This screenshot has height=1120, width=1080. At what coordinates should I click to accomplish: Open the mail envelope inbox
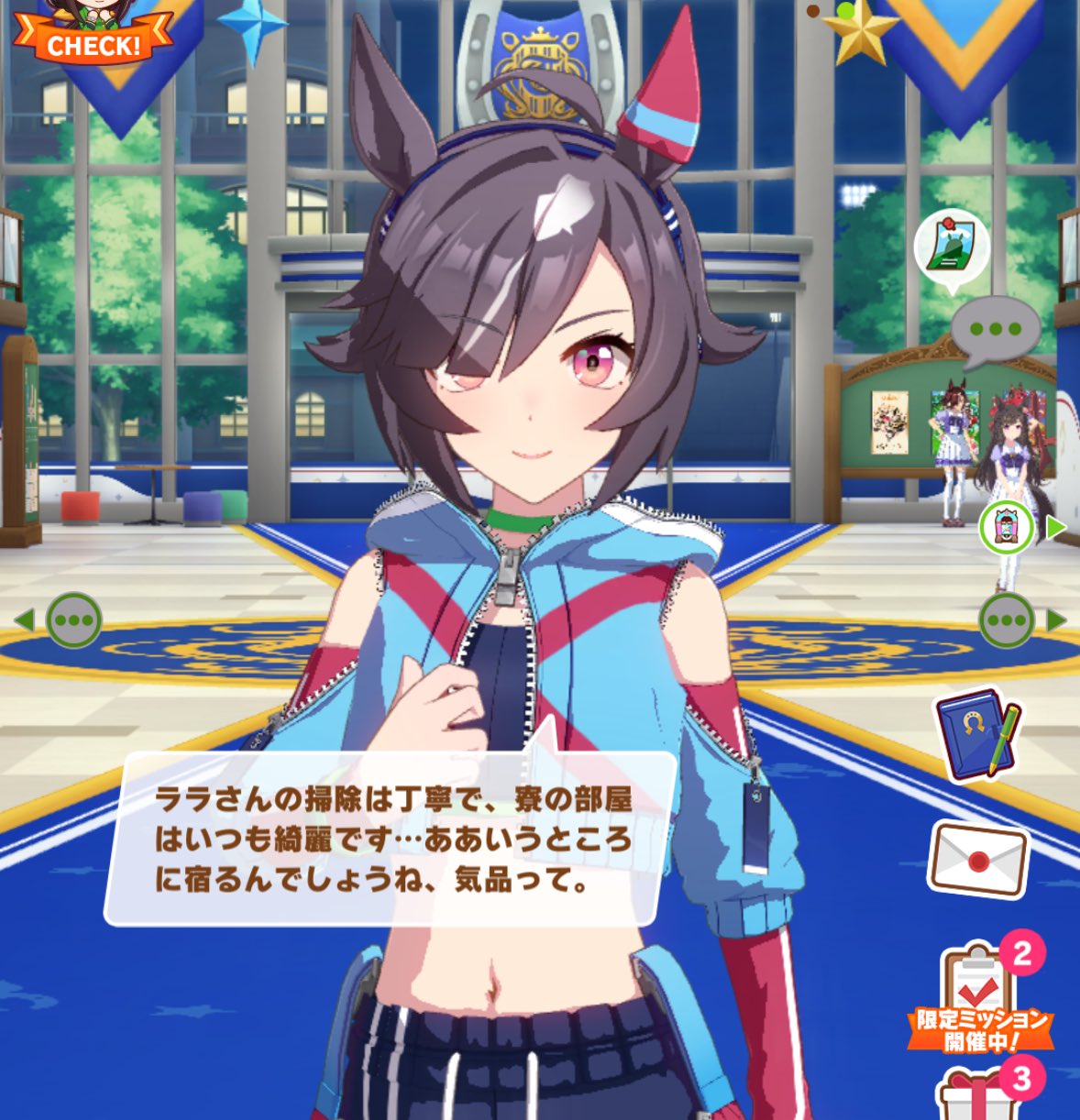pyautogui.click(x=978, y=859)
